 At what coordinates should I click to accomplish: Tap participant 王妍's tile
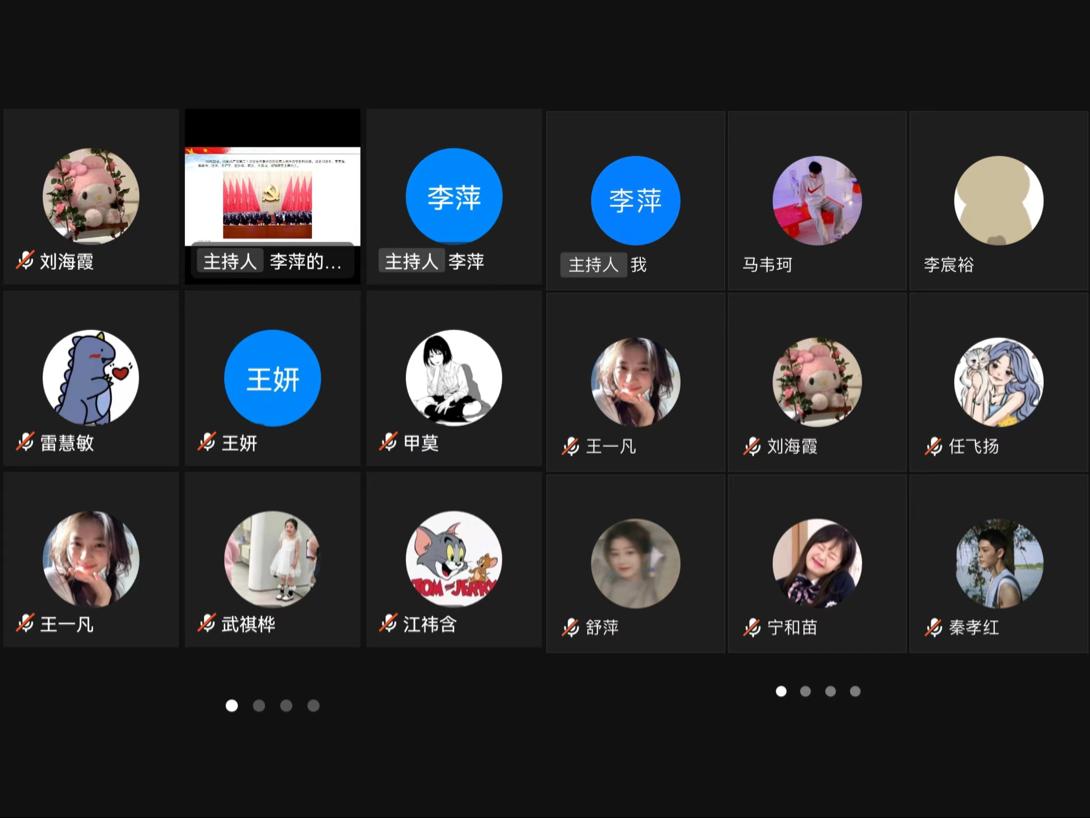click(x=272, y=378)
